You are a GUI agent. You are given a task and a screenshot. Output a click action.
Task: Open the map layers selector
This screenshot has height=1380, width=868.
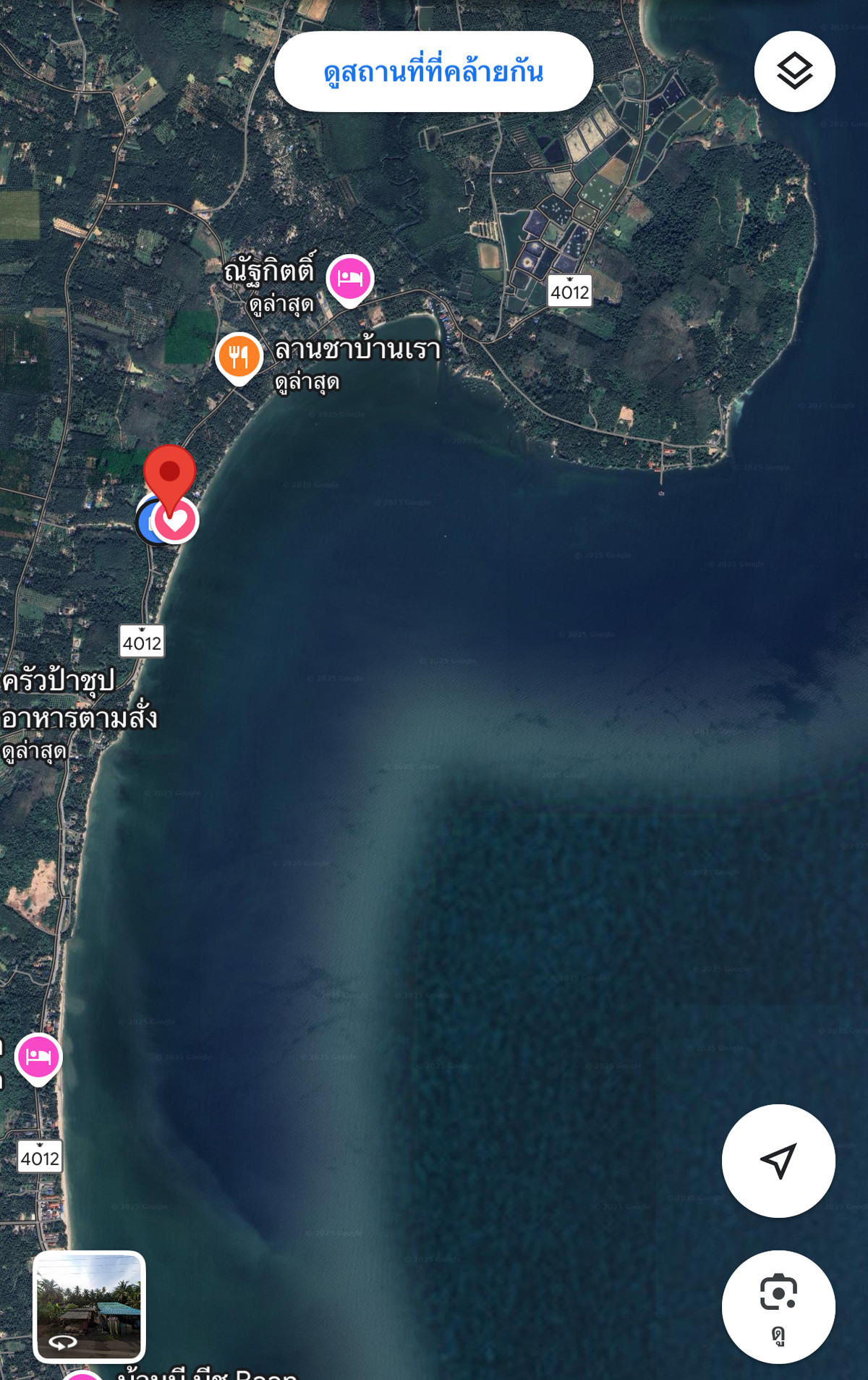[794, 72]
